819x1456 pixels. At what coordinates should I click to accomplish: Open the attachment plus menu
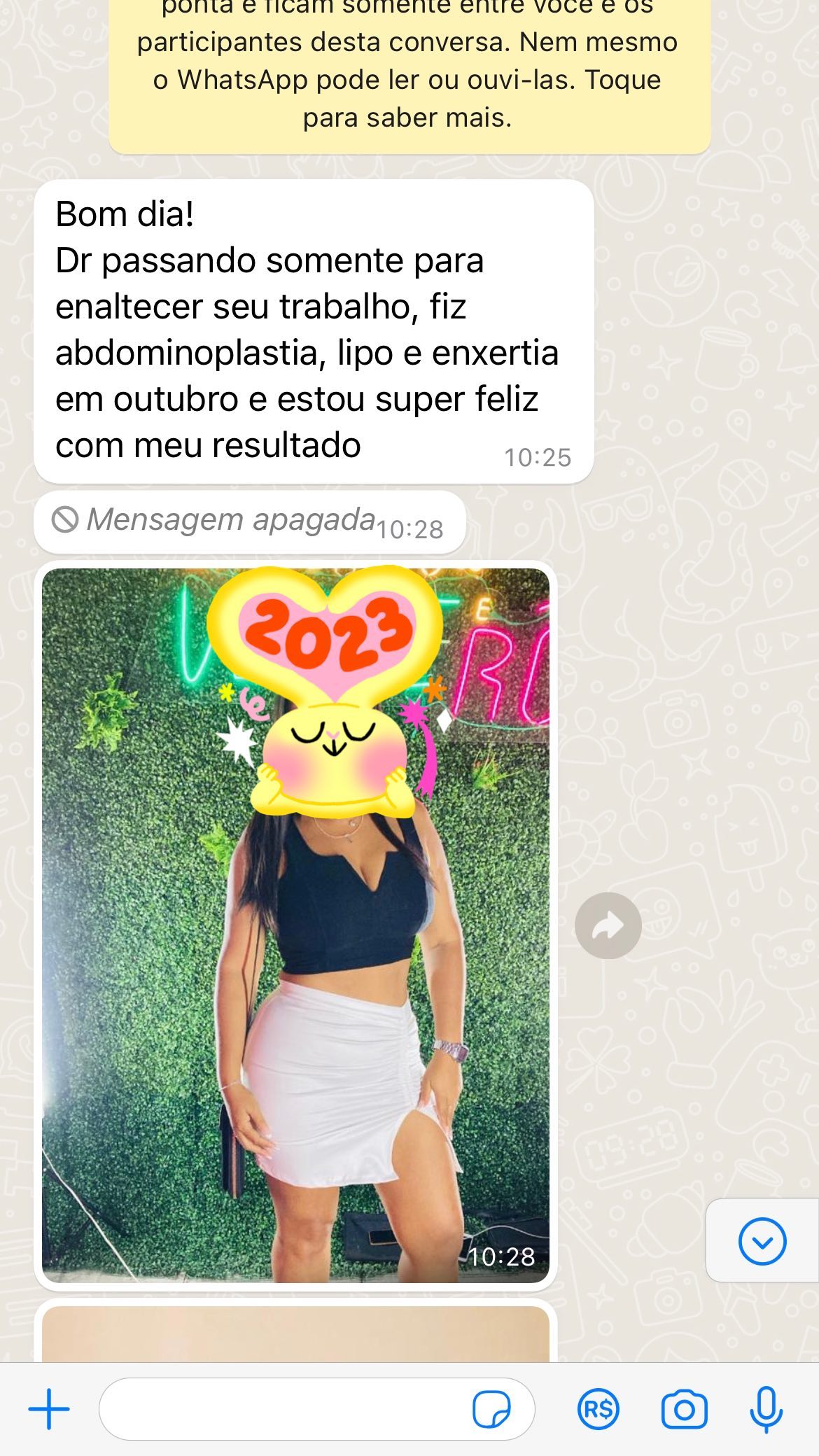point(49,1408)
